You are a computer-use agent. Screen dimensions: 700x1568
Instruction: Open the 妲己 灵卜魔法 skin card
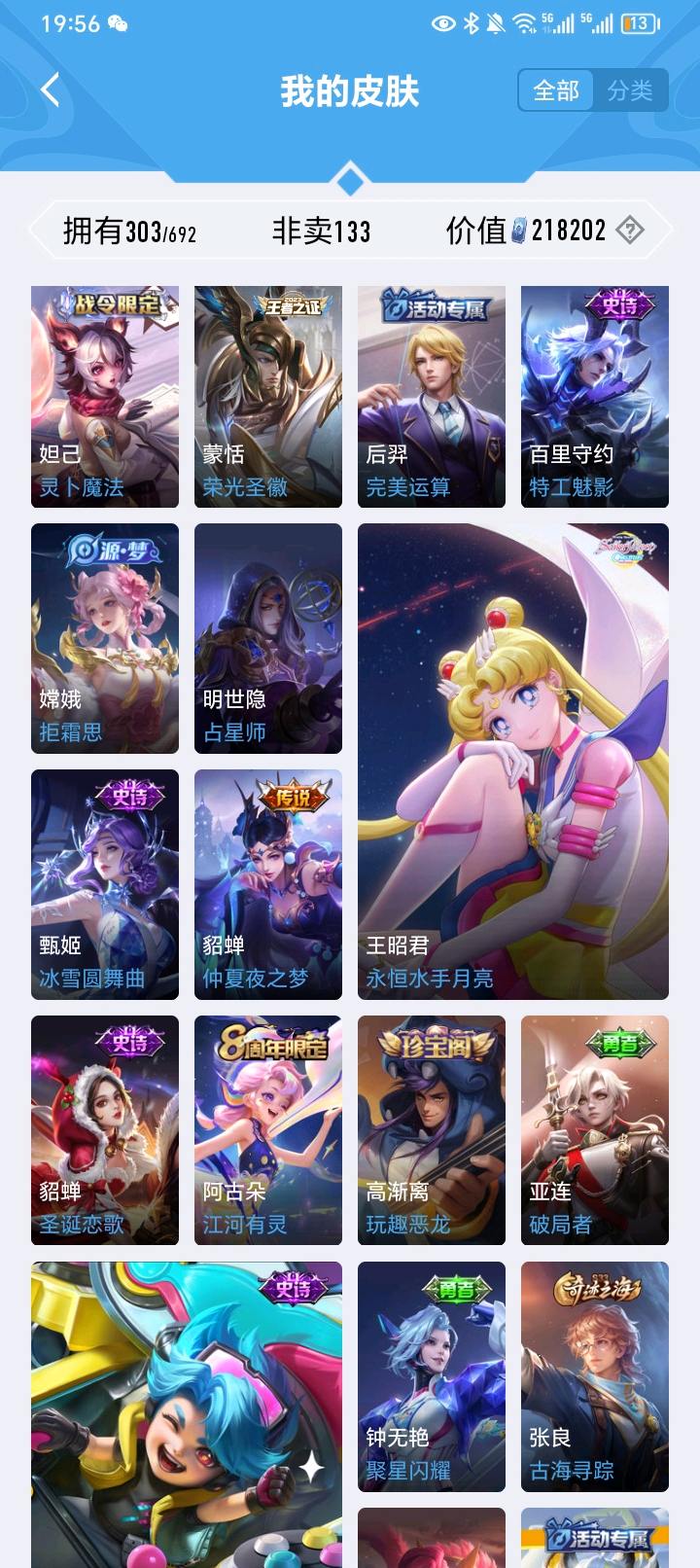click(x=105, y=396)
